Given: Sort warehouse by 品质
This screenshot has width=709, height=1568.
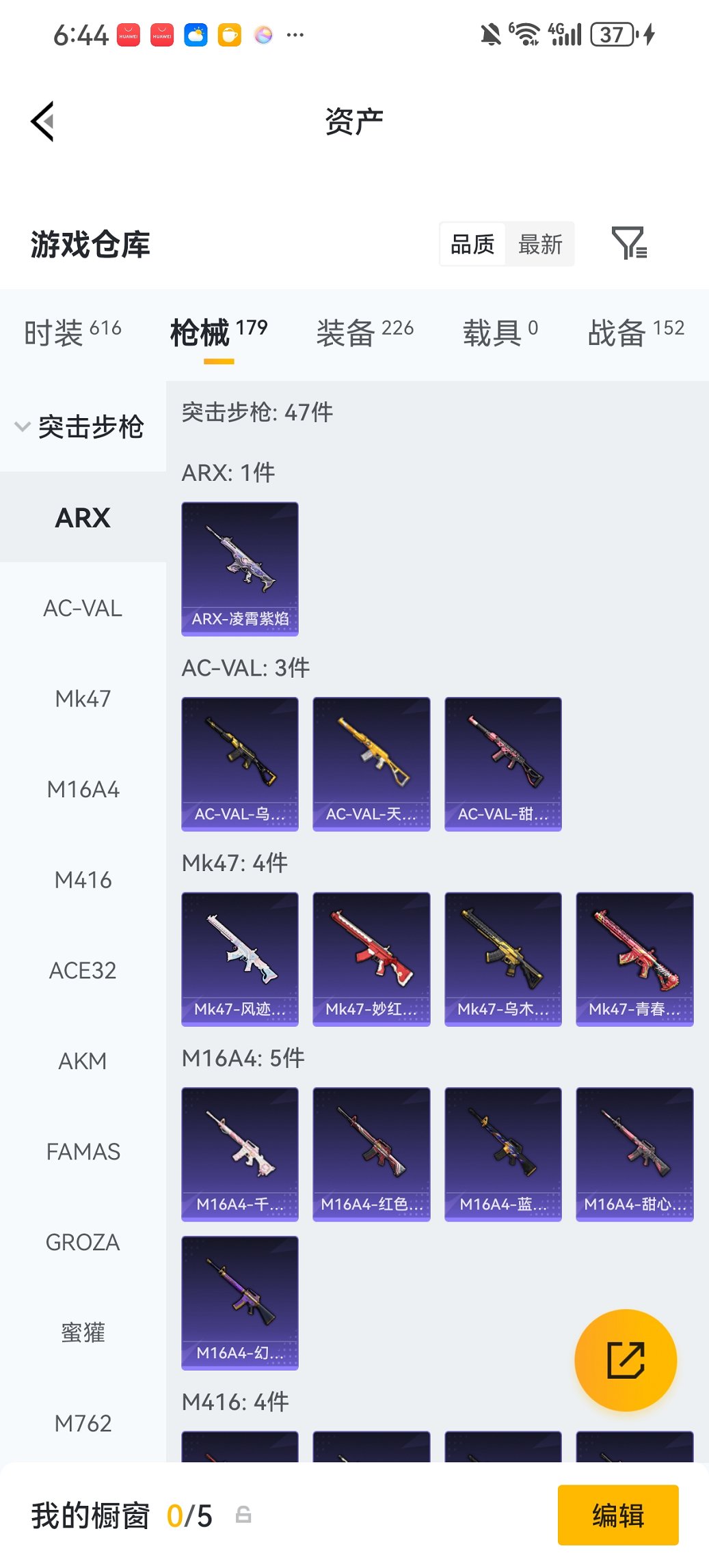Looking at the screenshot, I should tap(472, 244).
